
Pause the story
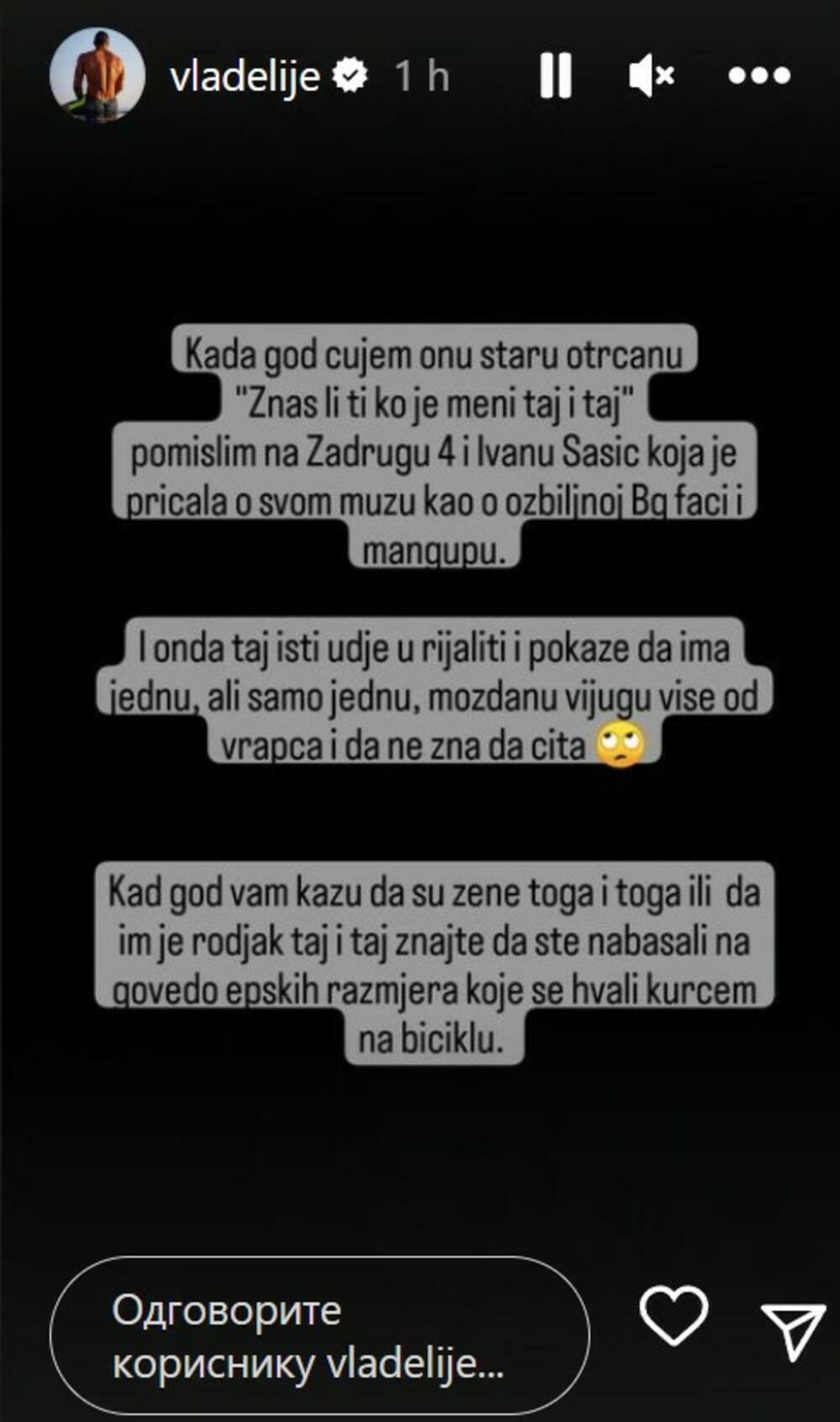pyautogui.click(x=555, y=76)
